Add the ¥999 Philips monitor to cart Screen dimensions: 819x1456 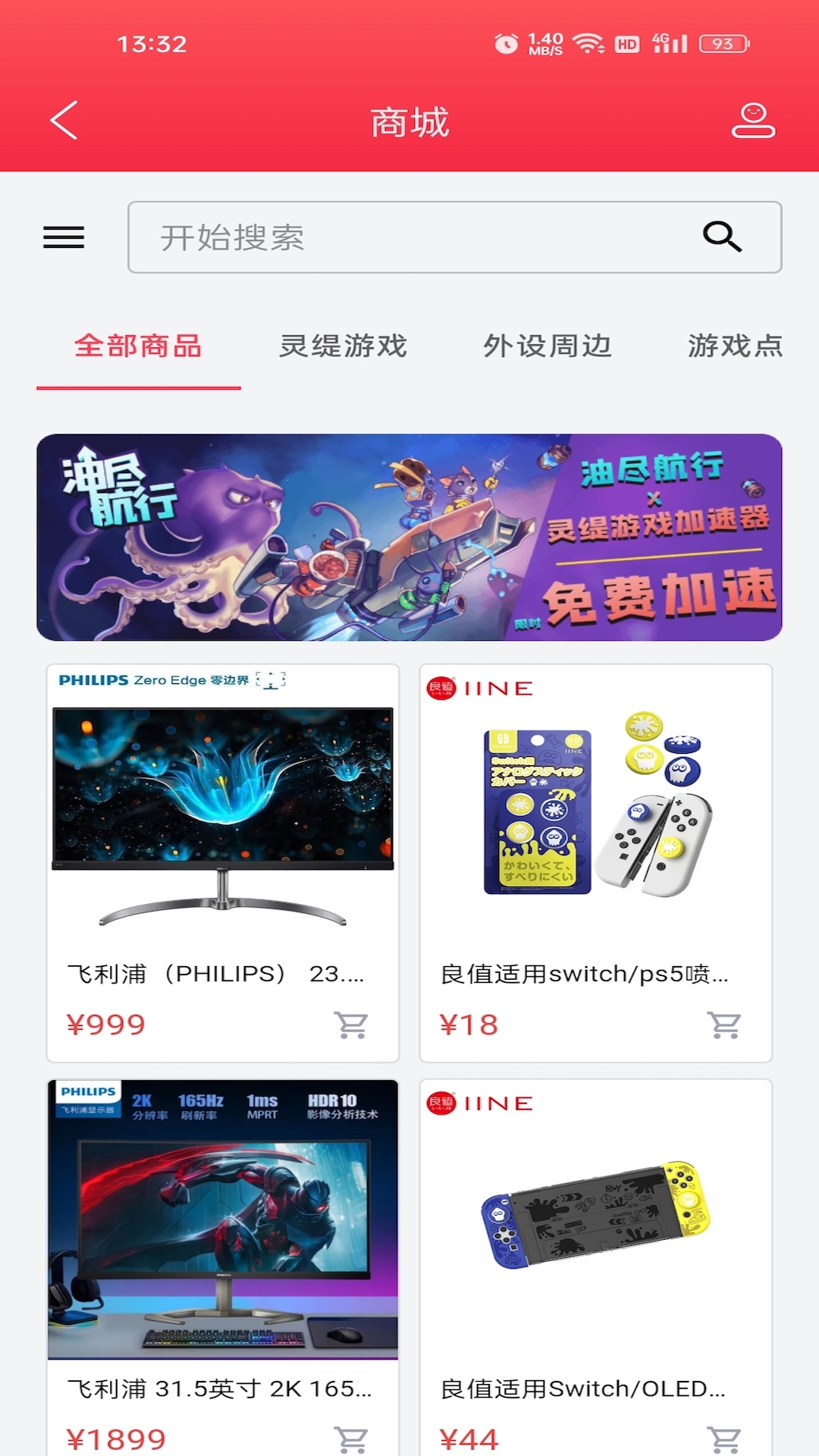(x=351, y=1026)
